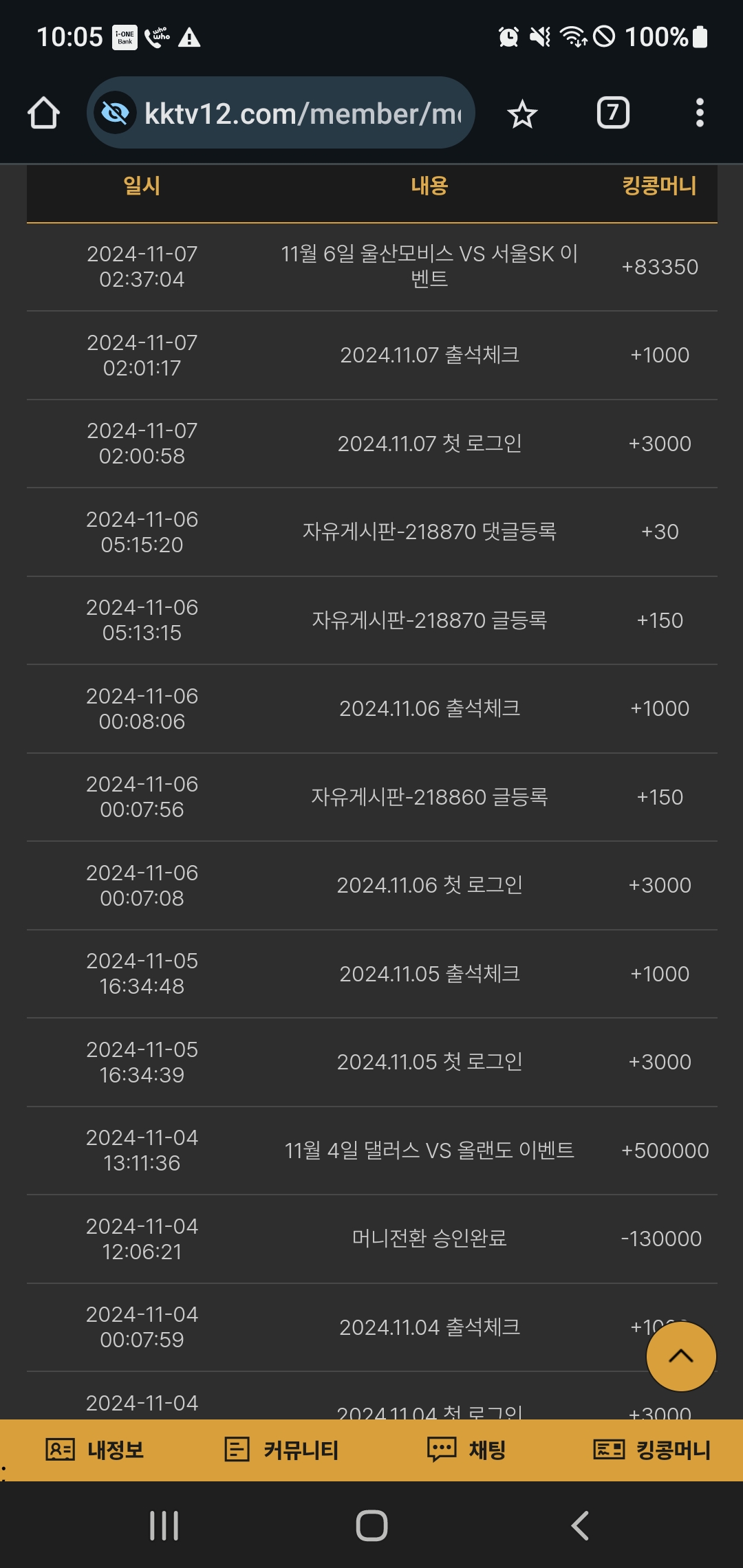Open the 채팅 tab
Image resolution: width=743 pixels, height=1568 pixels.
pos(467,1450)
